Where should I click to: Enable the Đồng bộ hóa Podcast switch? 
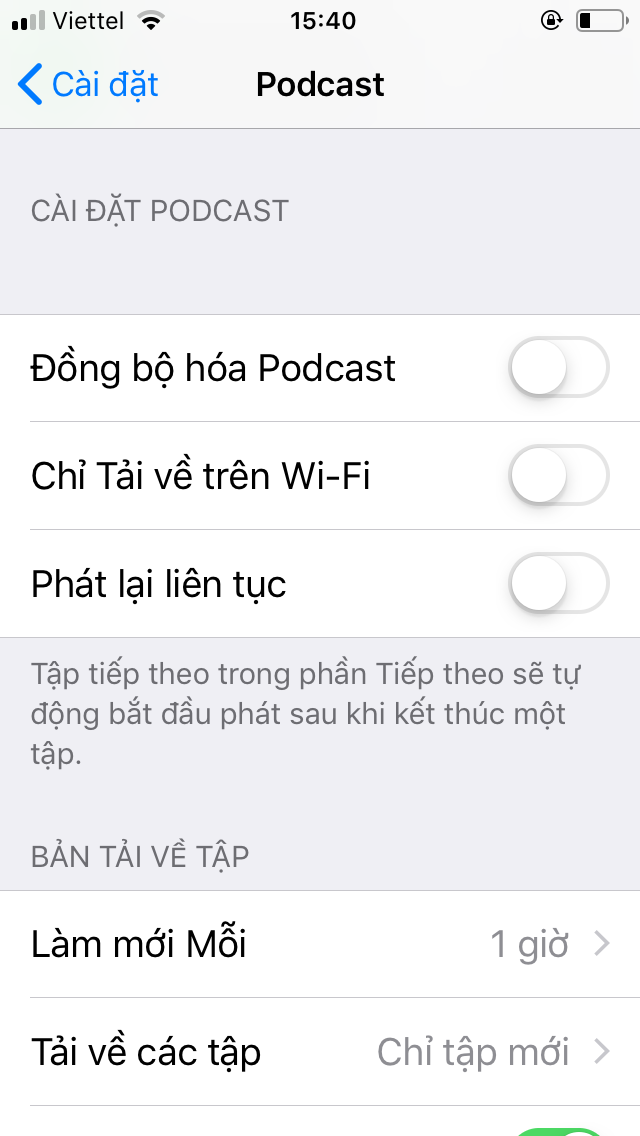(558, 368)
